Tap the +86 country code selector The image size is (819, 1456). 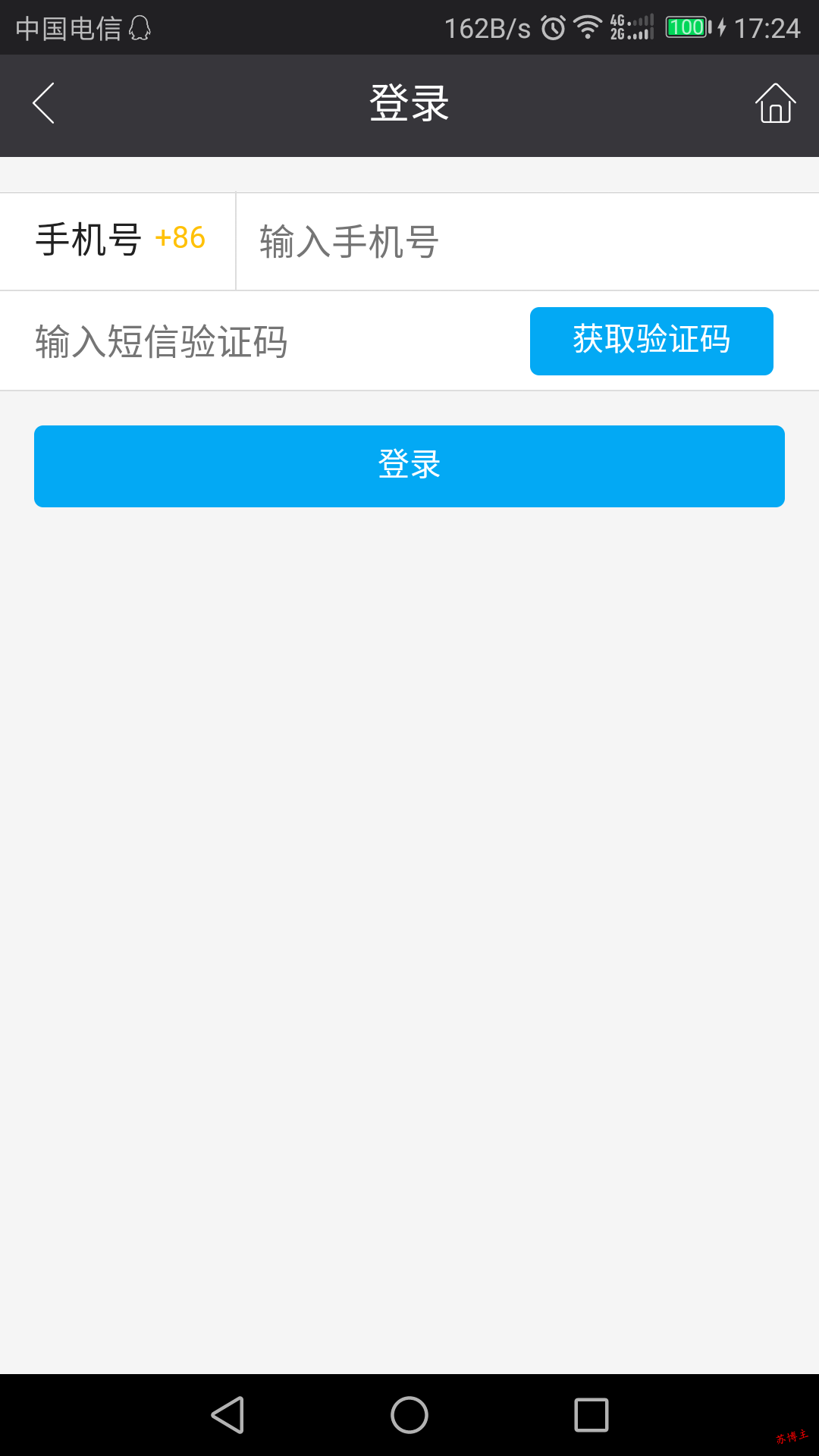tap(180, 238)
